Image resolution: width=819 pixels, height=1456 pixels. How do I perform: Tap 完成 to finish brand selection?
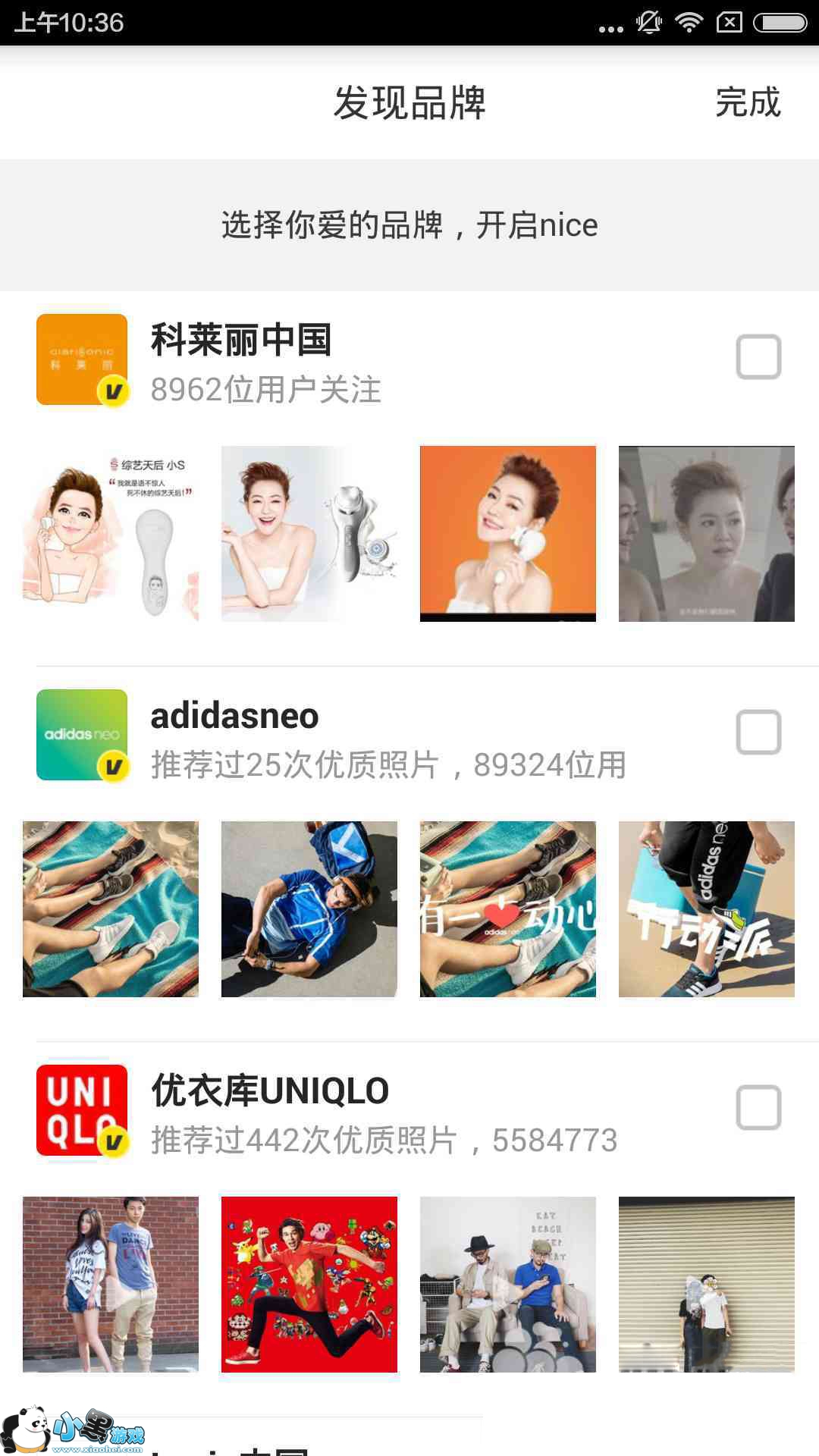point(748,102)
